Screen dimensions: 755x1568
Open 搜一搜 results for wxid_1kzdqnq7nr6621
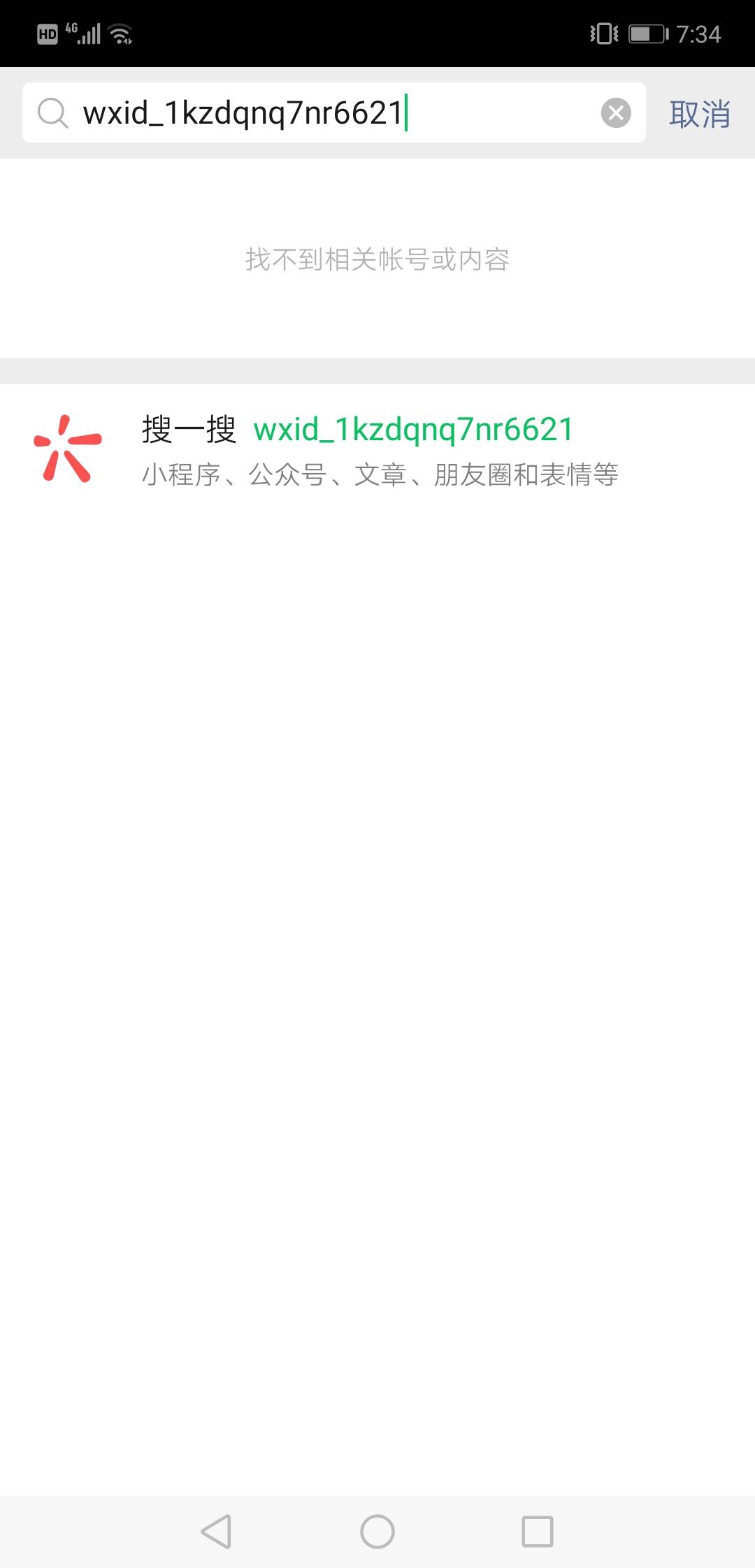tap(377, 449)
